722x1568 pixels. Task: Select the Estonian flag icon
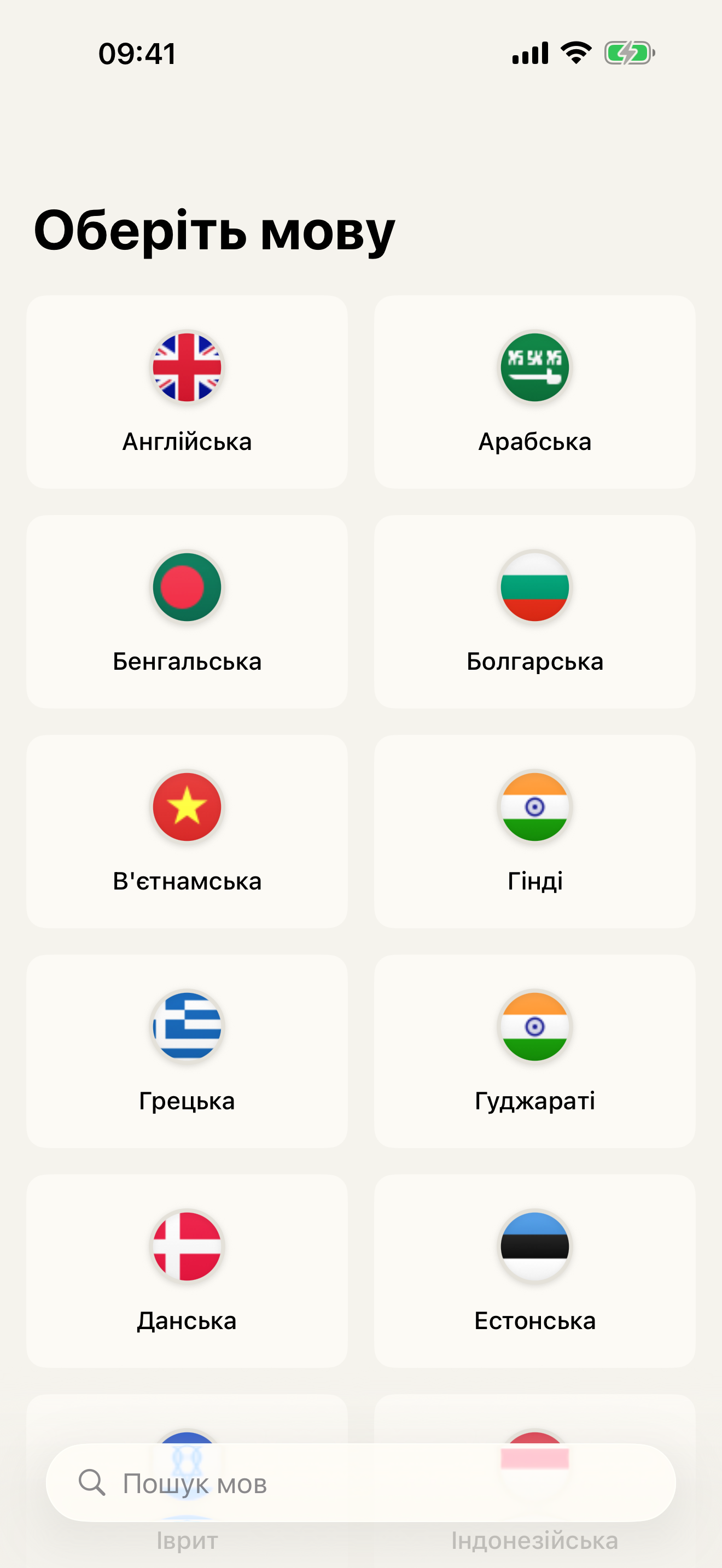click(534, 1247)
